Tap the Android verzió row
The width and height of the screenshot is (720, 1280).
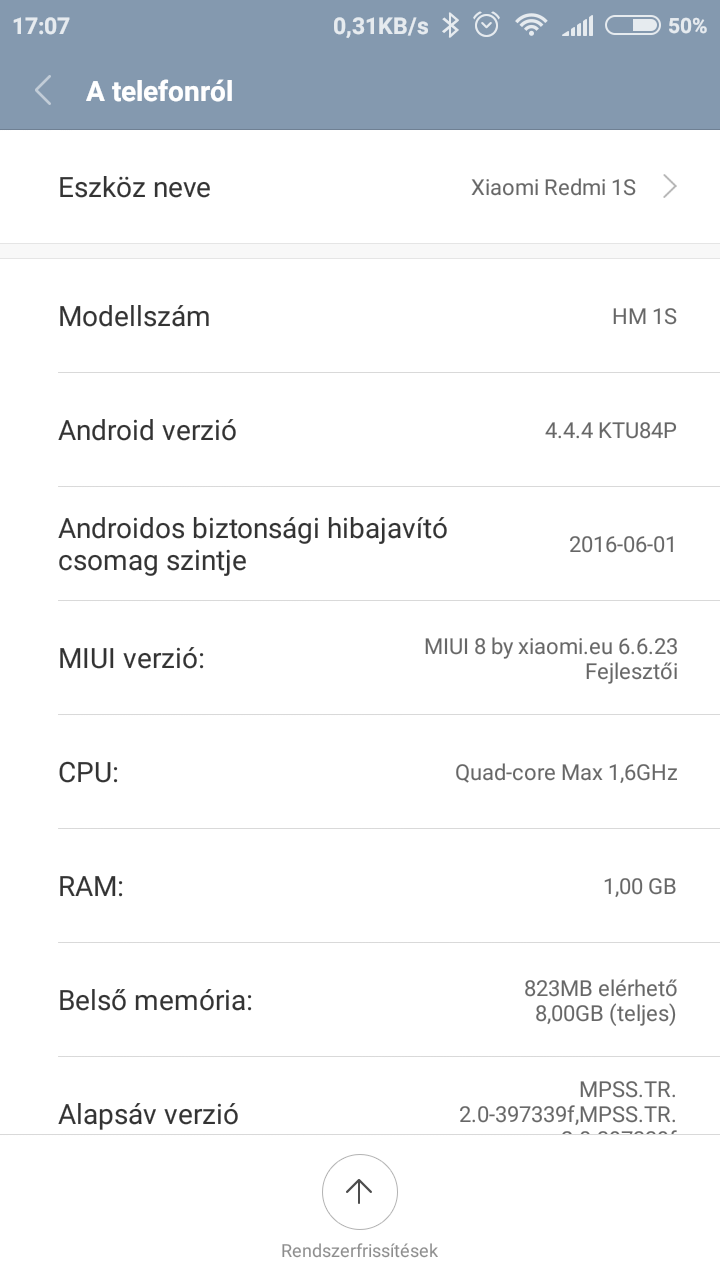pos(360,430)
